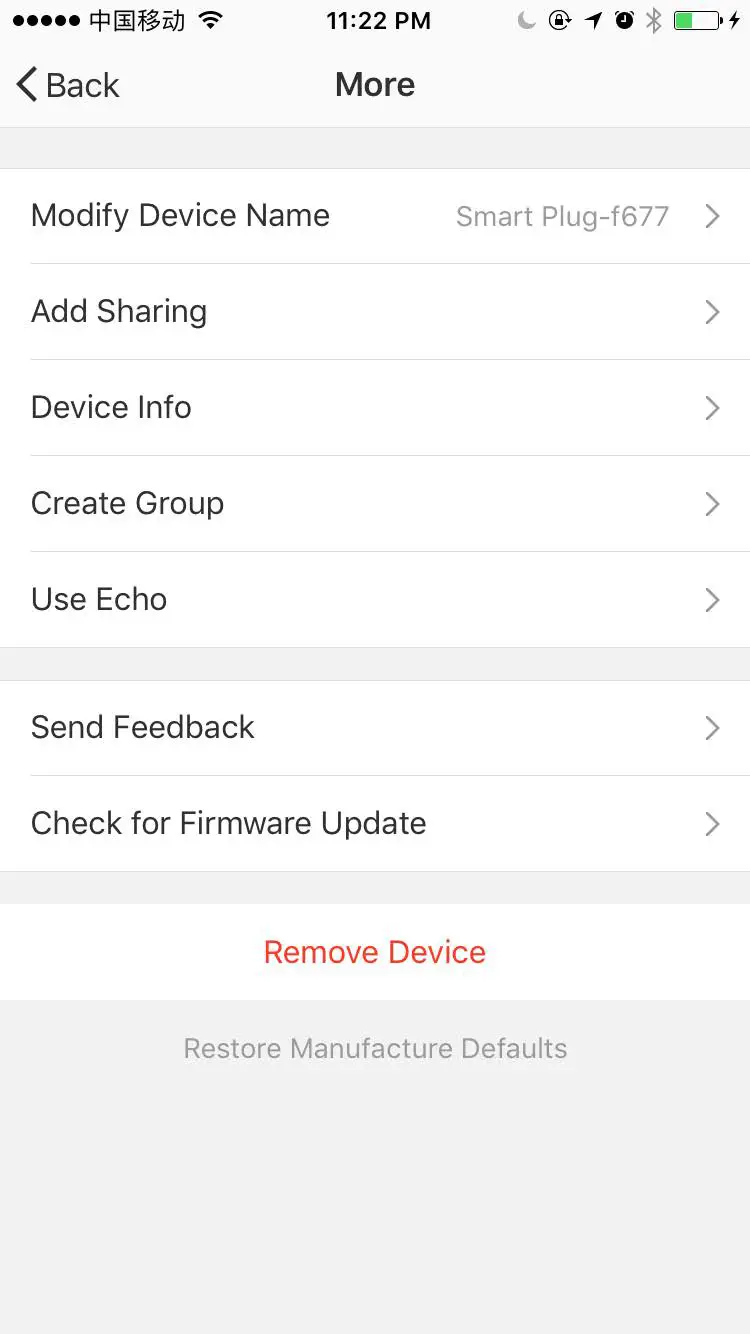Tap the red Remove Device button
The image size is (750, 1334).
(x=375, y=952)
